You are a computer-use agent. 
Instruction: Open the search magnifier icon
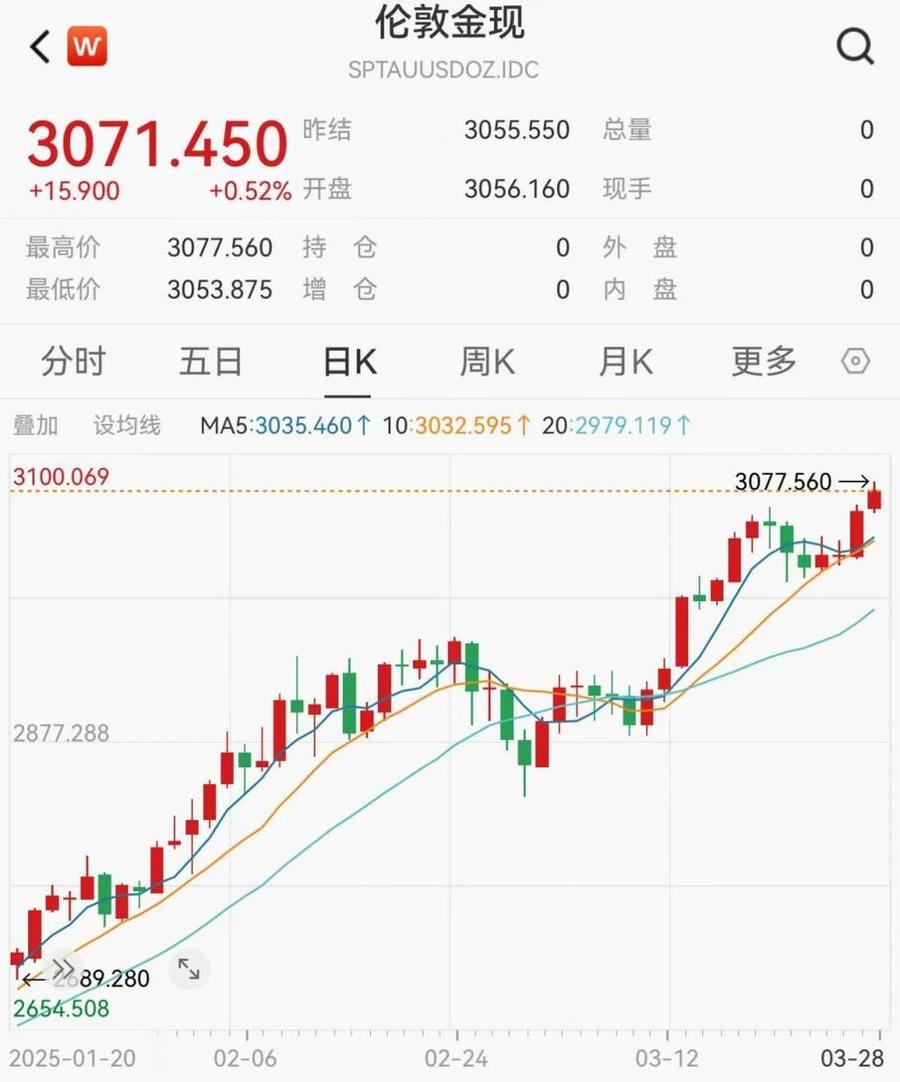coord(853,45)
